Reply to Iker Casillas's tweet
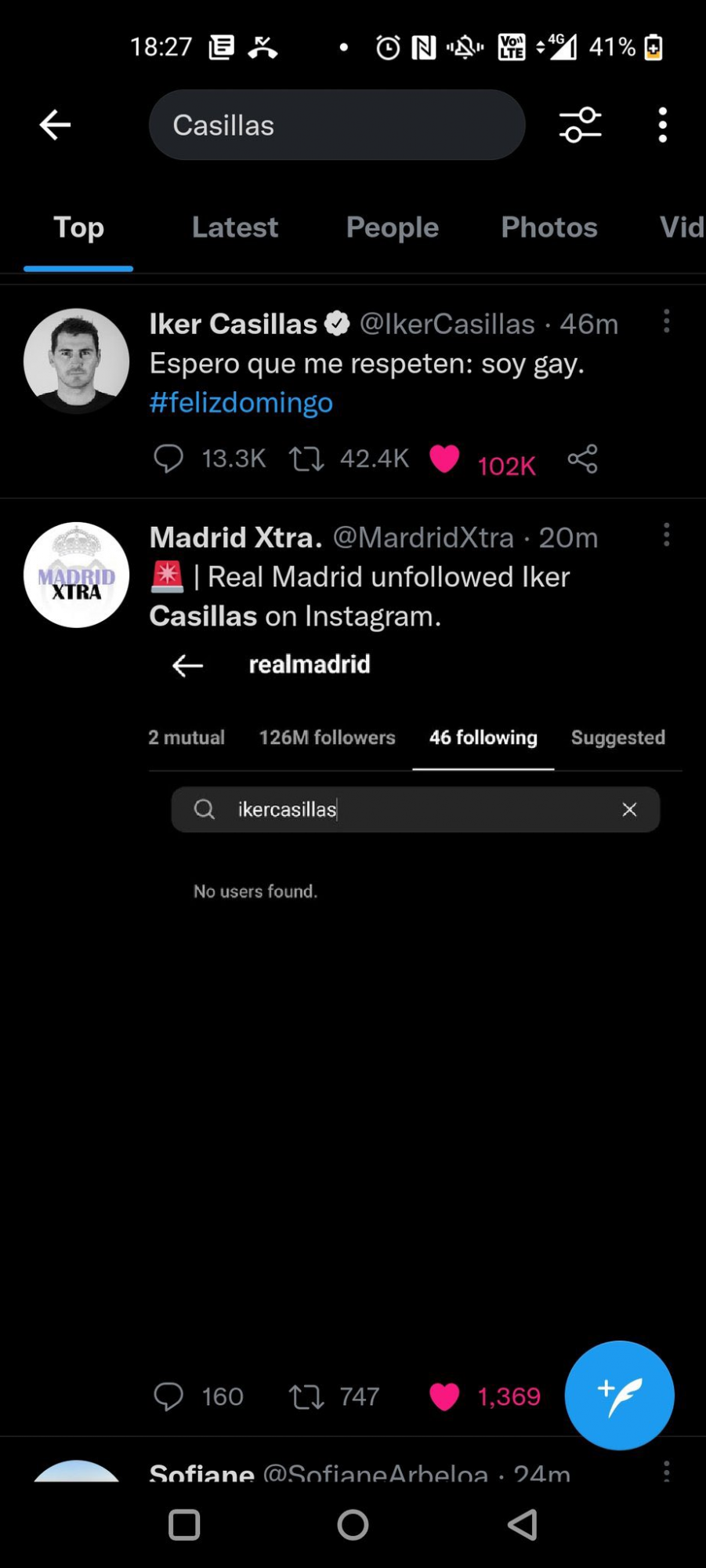706x1568 pixels. (x=168, y=459)
